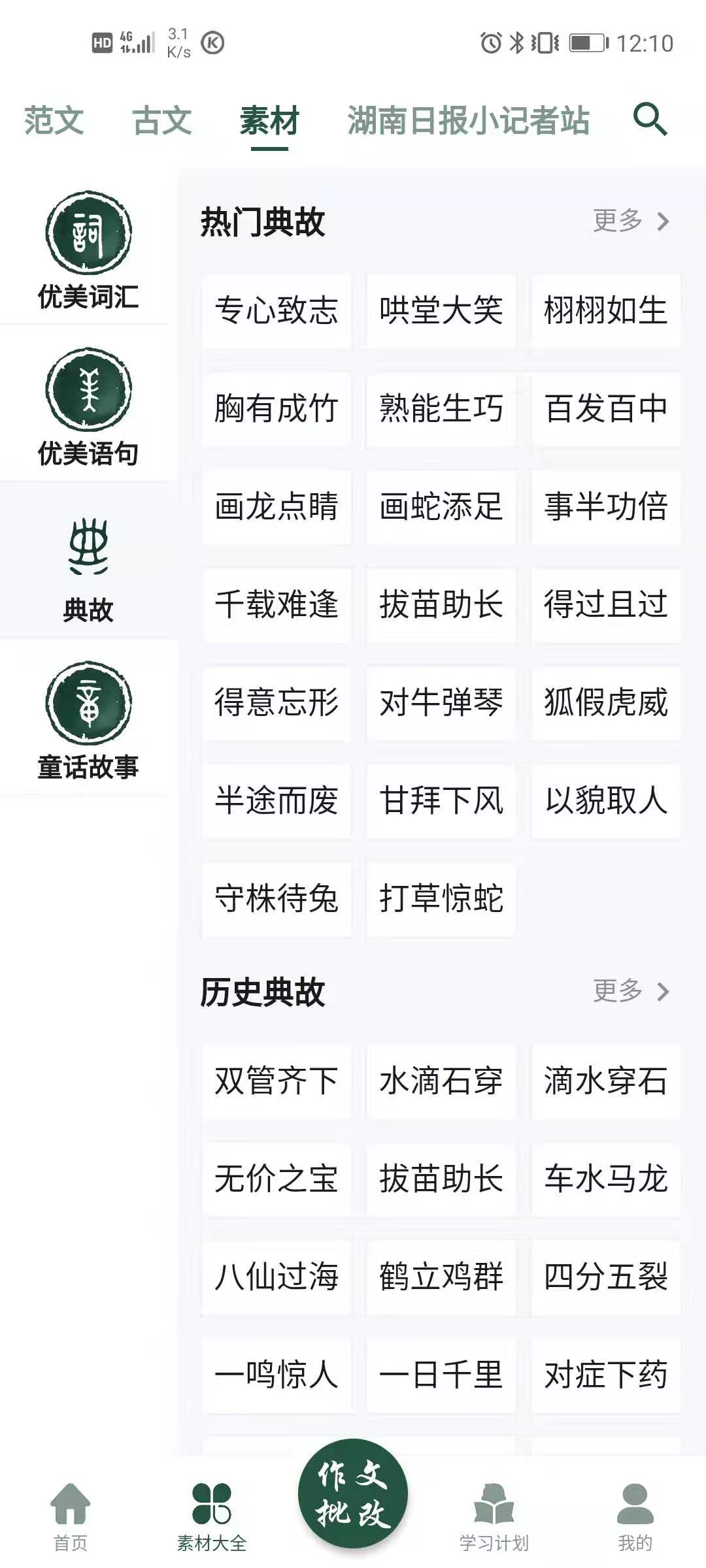Open the 狐假虎威 idiom chip
The image size is (706, 1568).
(606, 702)
